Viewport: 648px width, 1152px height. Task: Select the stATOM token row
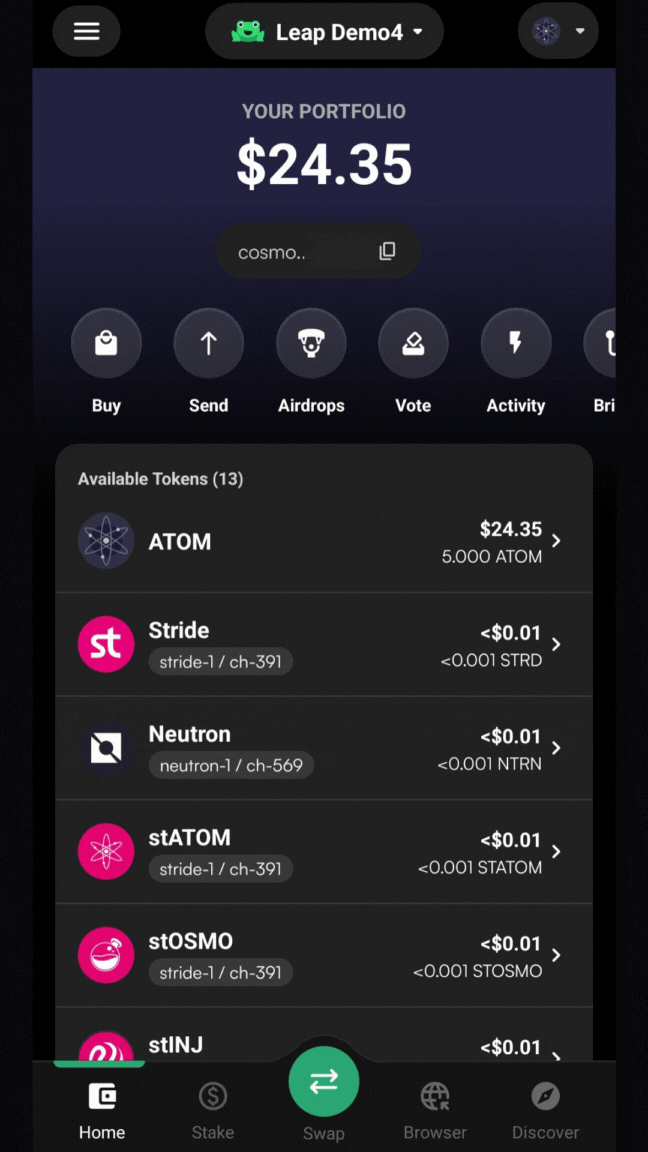point(323,852)
